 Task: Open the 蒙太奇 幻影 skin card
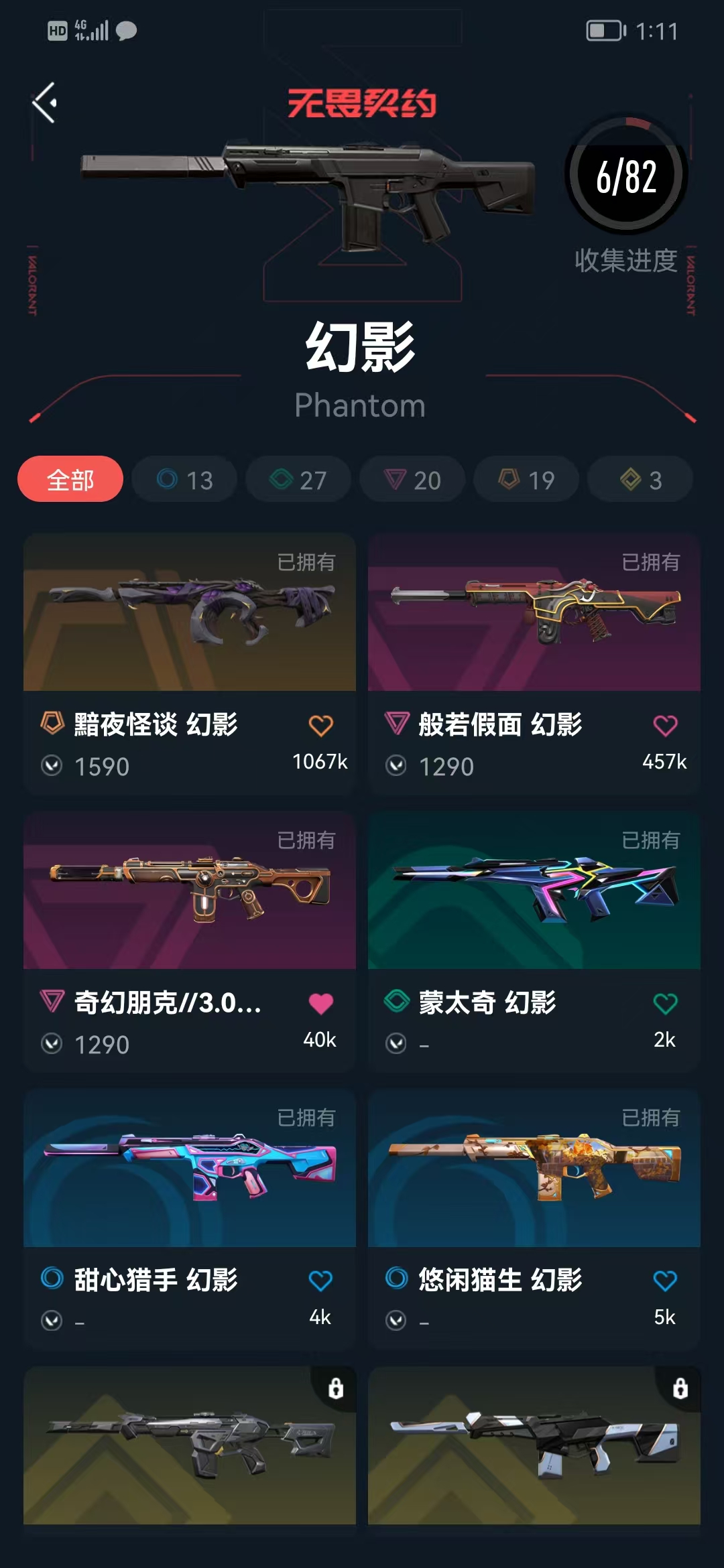point(534,891)
